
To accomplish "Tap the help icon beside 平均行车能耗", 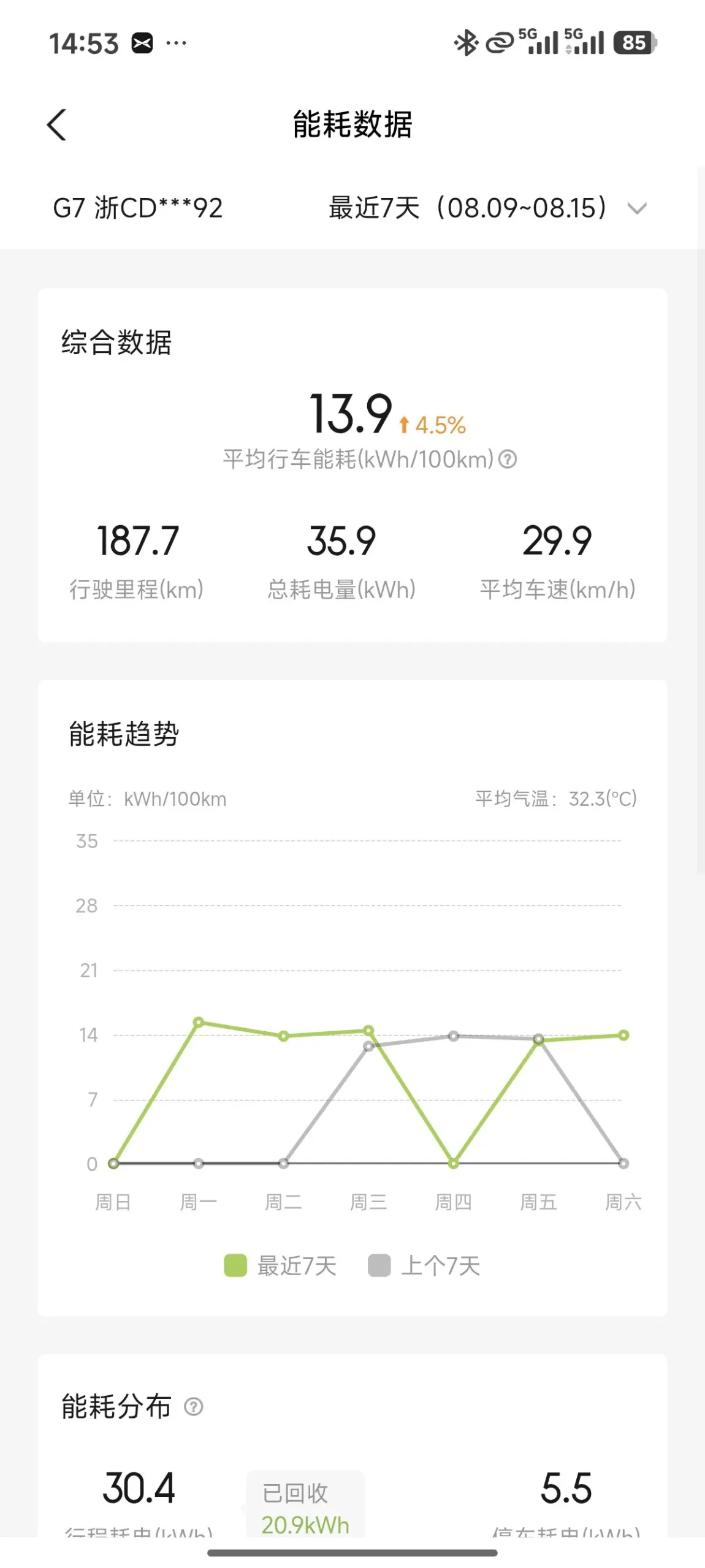I will [508, 459].
